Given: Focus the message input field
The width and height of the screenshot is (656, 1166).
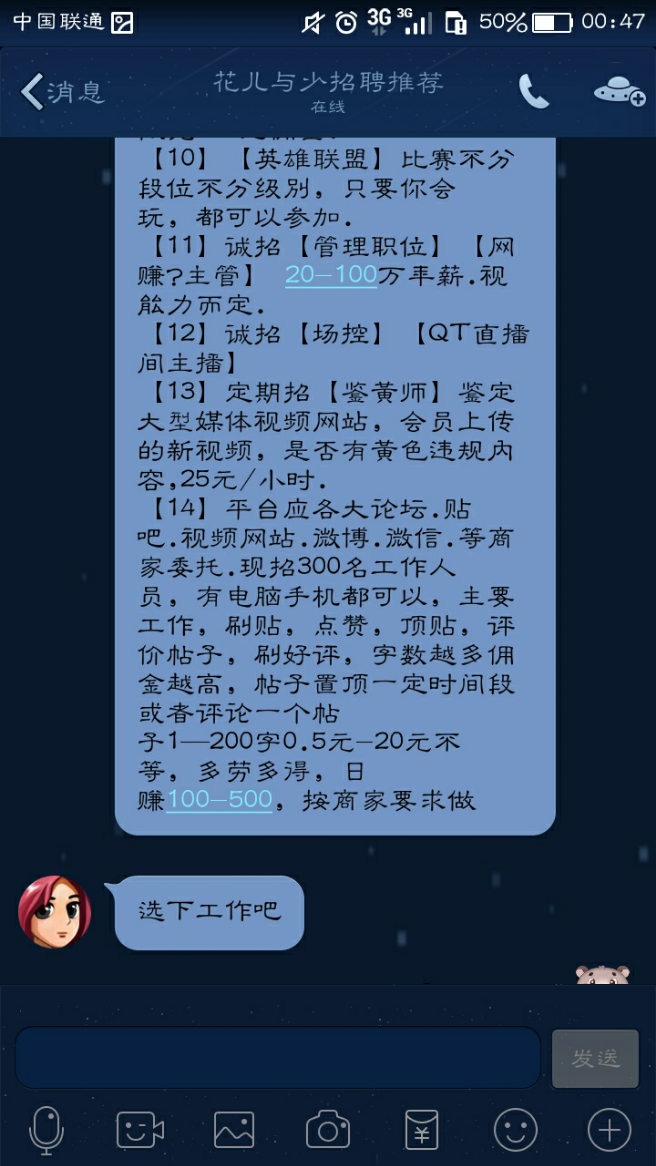Looking at the screenshot, I should (x=277, y=1057).
